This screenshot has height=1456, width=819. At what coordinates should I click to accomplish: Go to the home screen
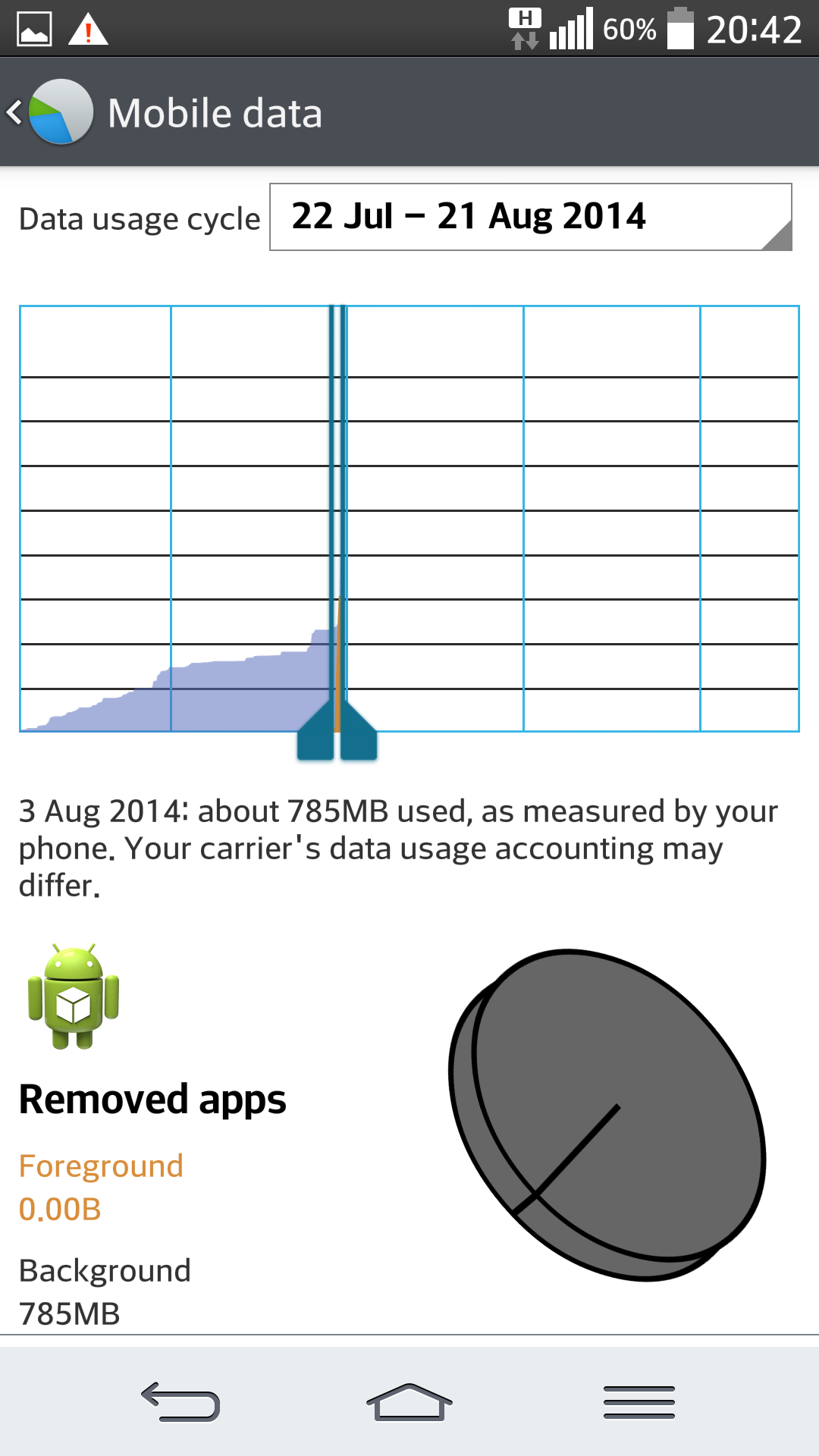tap(409, 1401)
